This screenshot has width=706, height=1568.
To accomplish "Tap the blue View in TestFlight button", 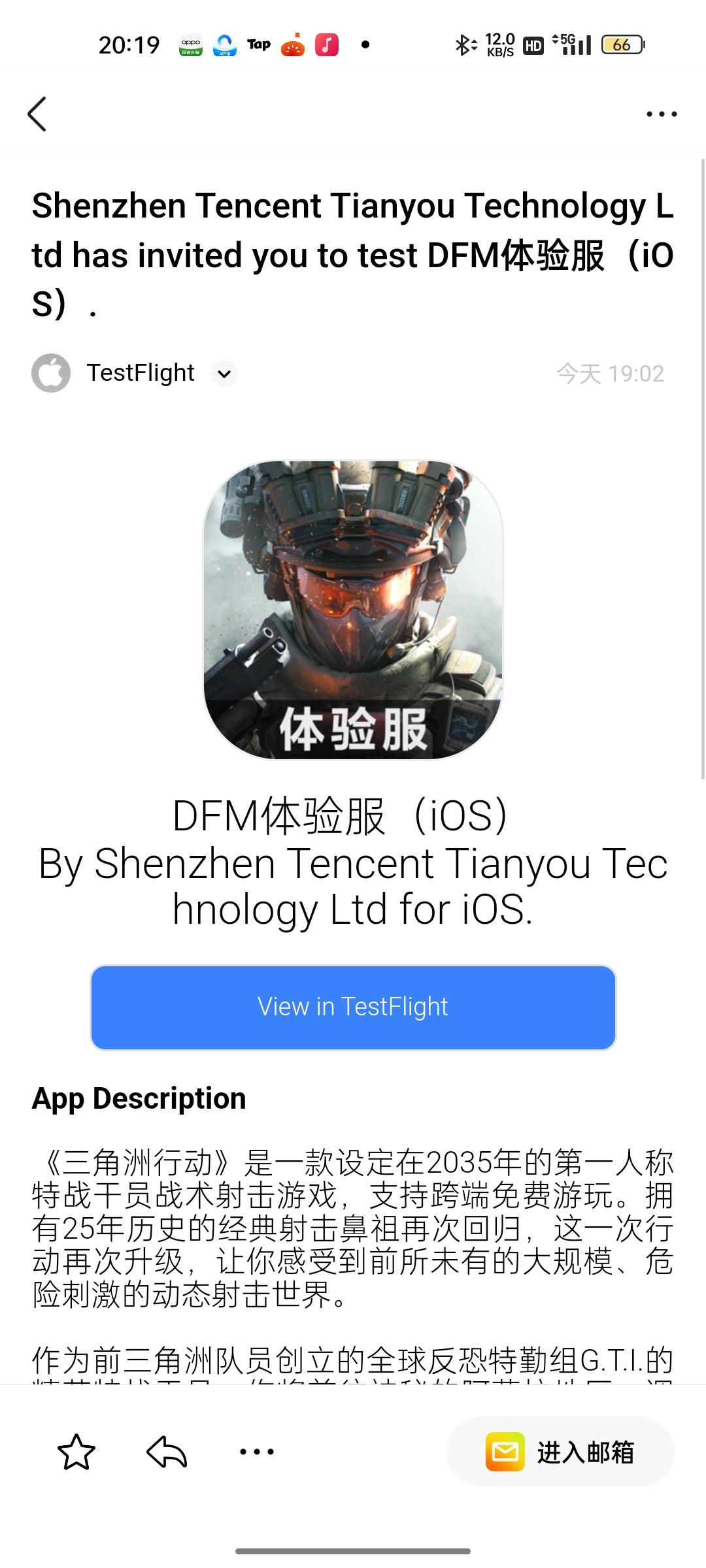I will [x=353, y=1007].
